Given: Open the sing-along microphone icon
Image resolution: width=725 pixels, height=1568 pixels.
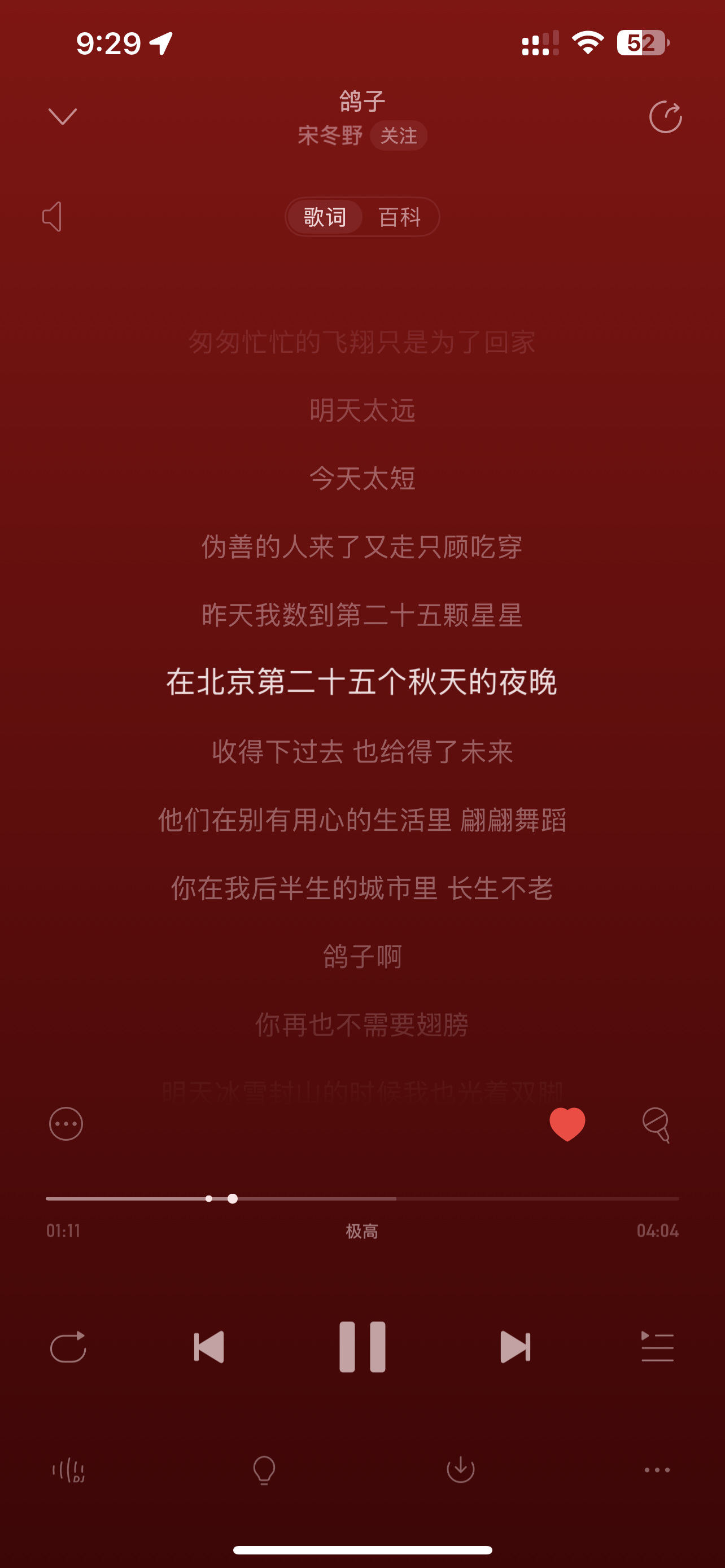Looking at the screenshot, I should (x=657, y=1125).
